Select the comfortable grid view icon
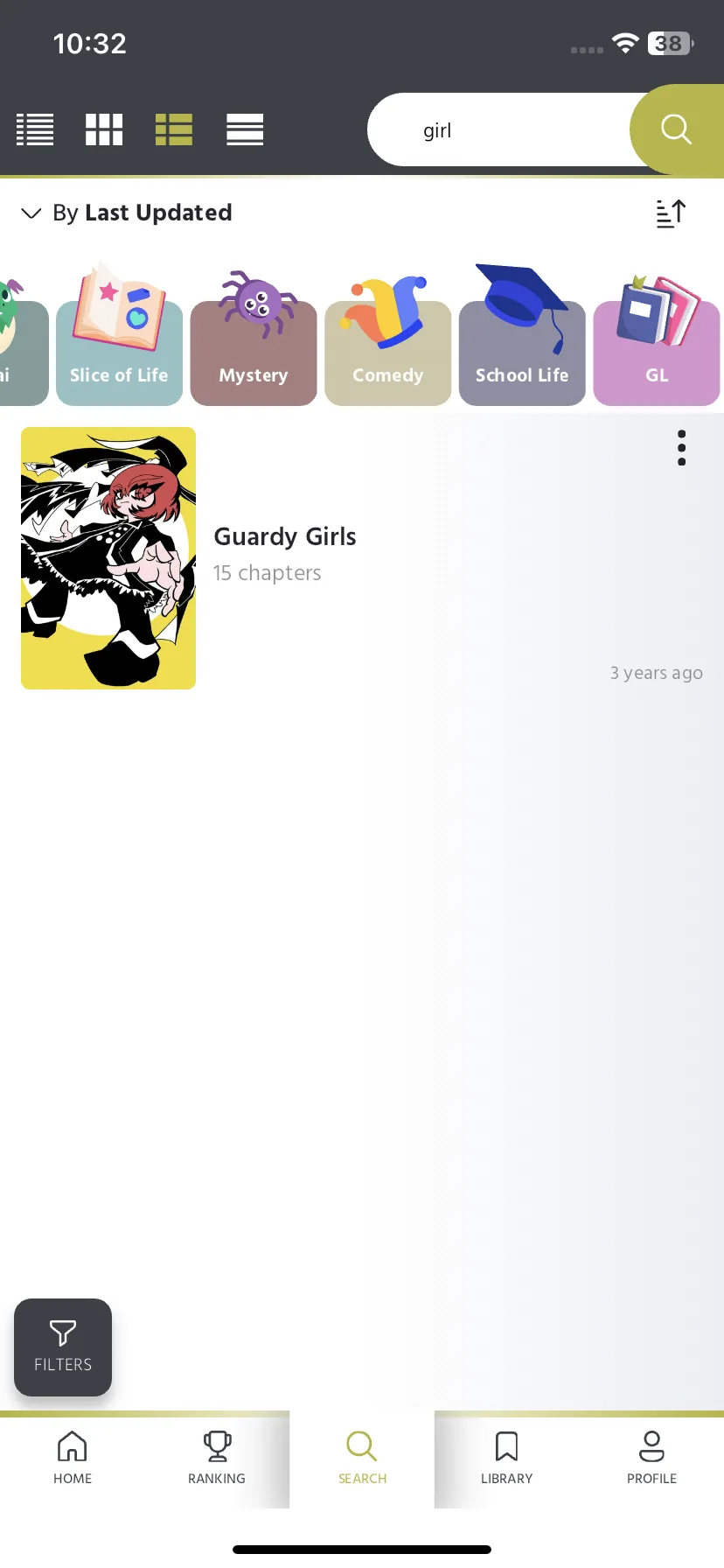724x1568 pixels. (x=174, y=129)
